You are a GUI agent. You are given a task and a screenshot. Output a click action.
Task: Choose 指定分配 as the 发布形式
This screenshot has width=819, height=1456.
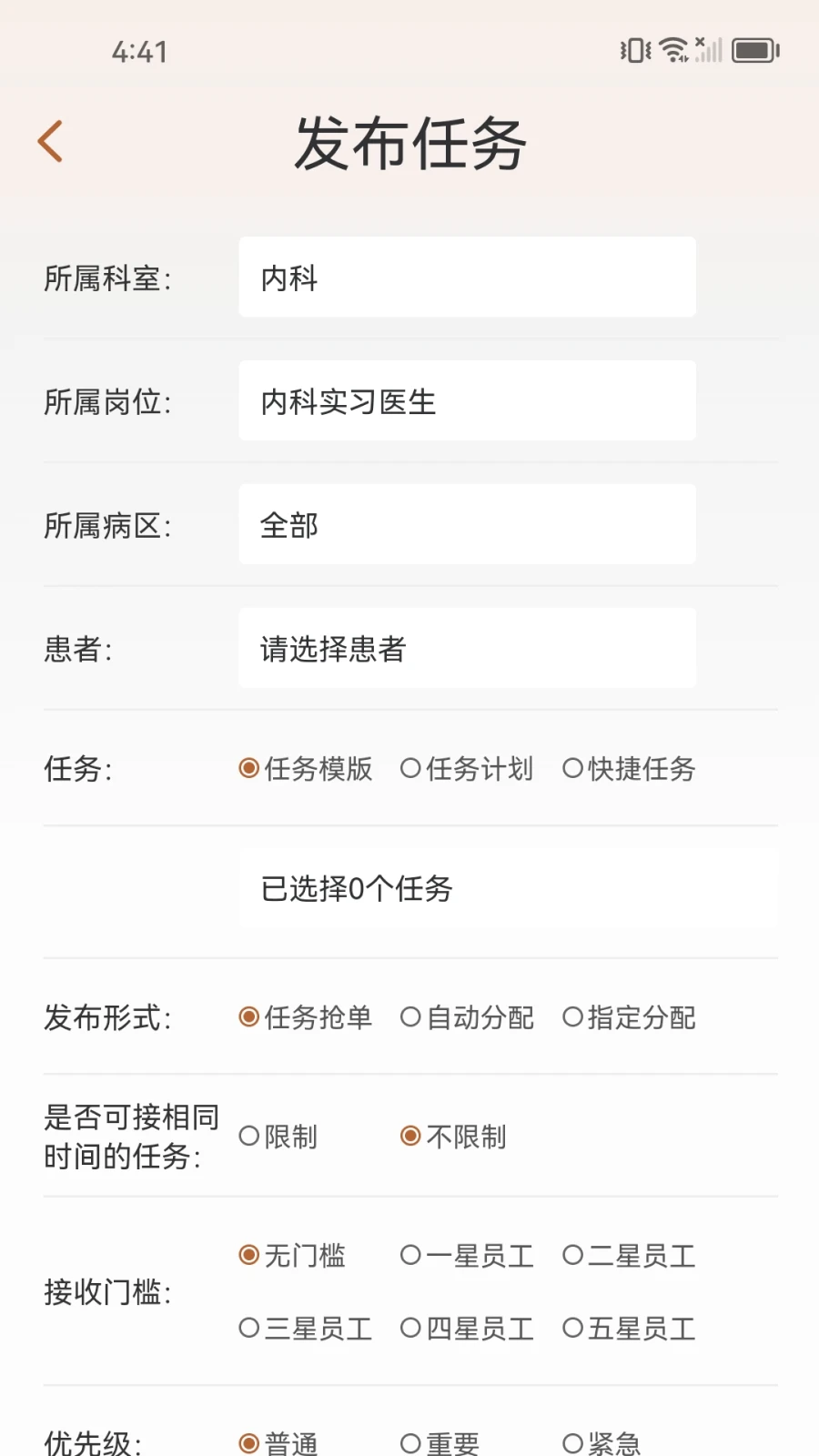coord(628,1017)
